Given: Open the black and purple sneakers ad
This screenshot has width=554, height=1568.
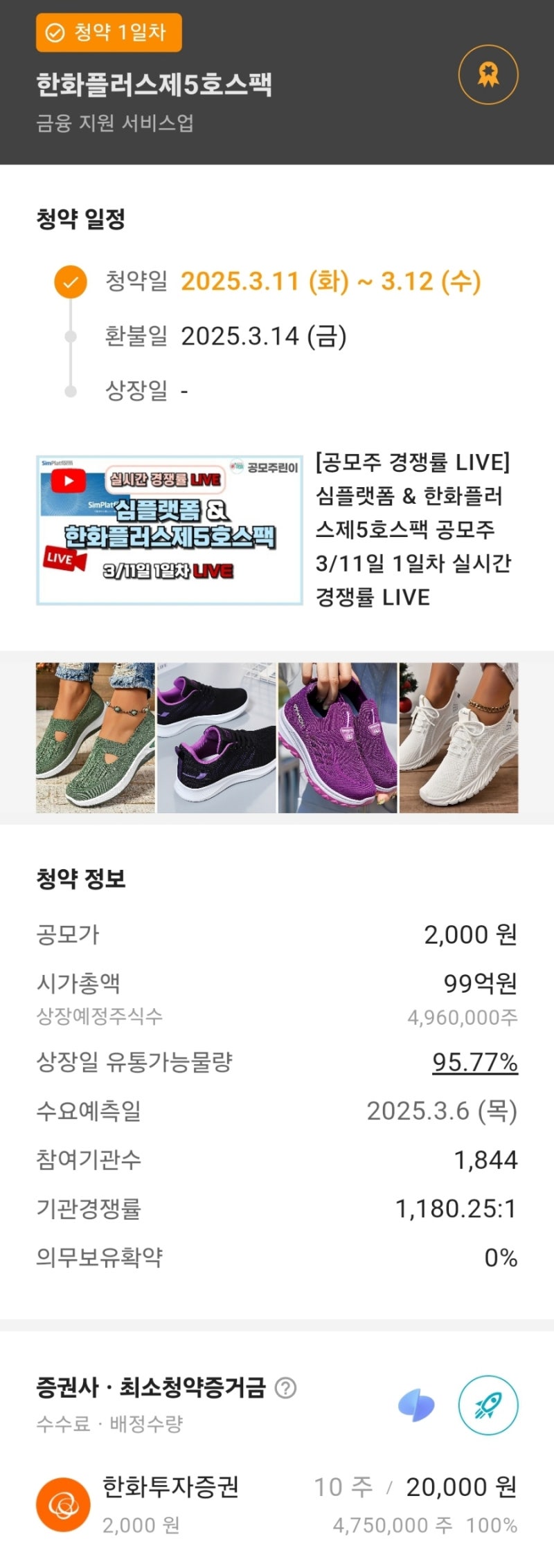Looking at the screenshot, I should click(x=217, y=738).
